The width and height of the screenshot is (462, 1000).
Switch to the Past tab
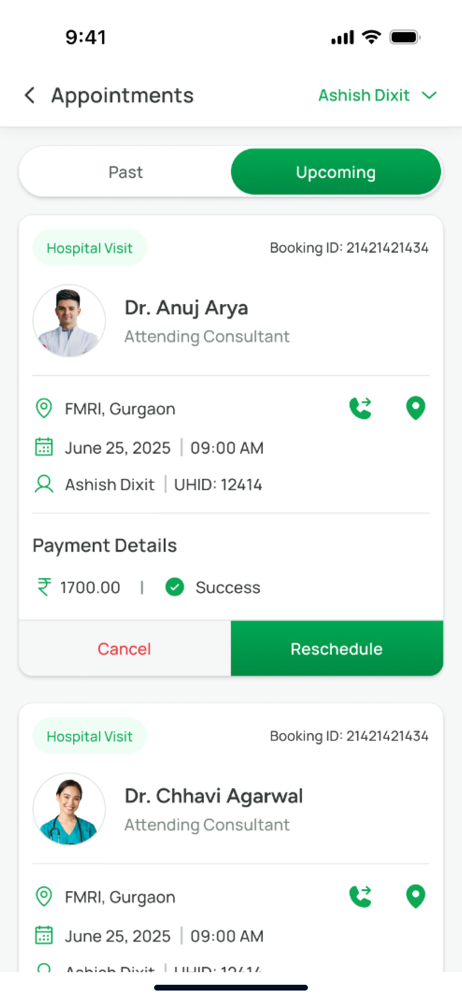click(126, 172)
